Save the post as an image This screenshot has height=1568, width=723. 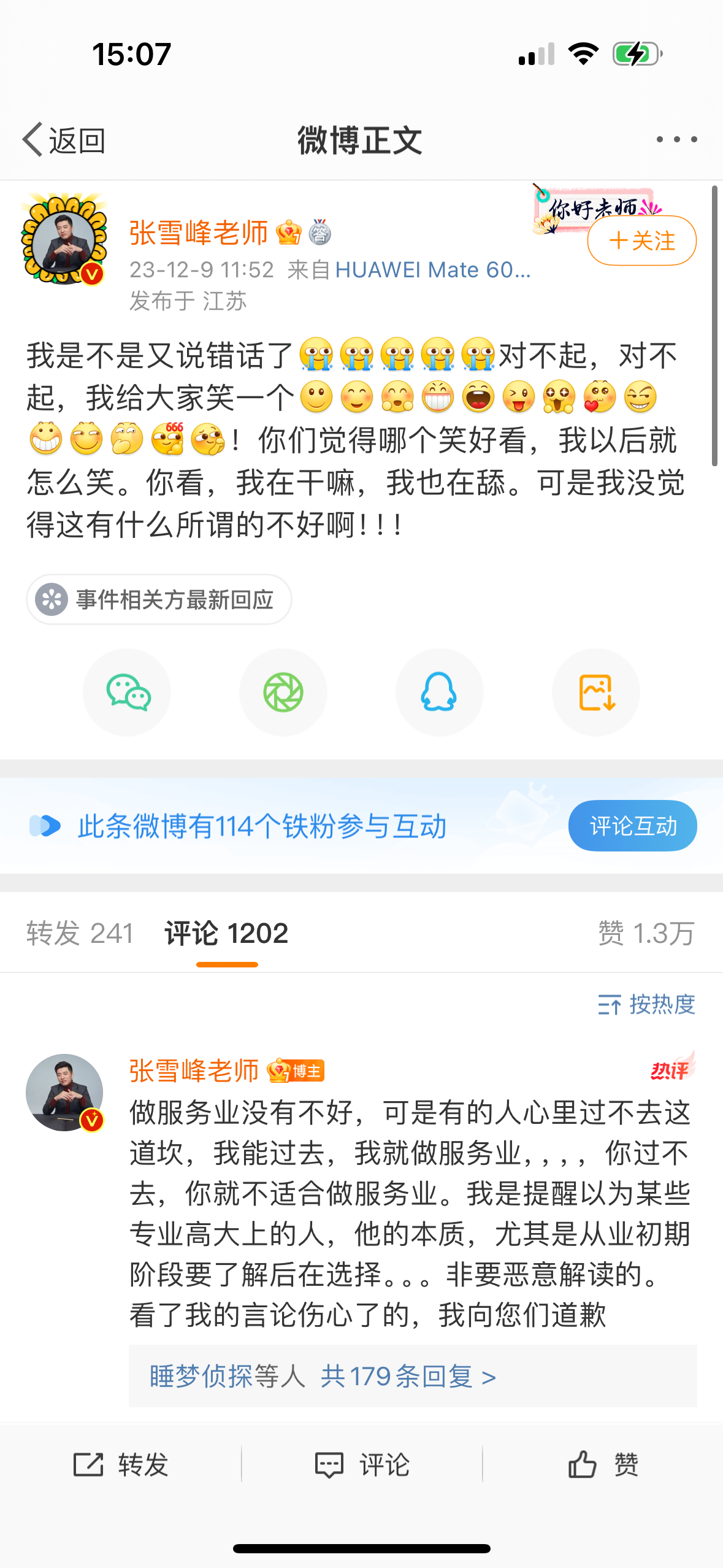(595, 692)
